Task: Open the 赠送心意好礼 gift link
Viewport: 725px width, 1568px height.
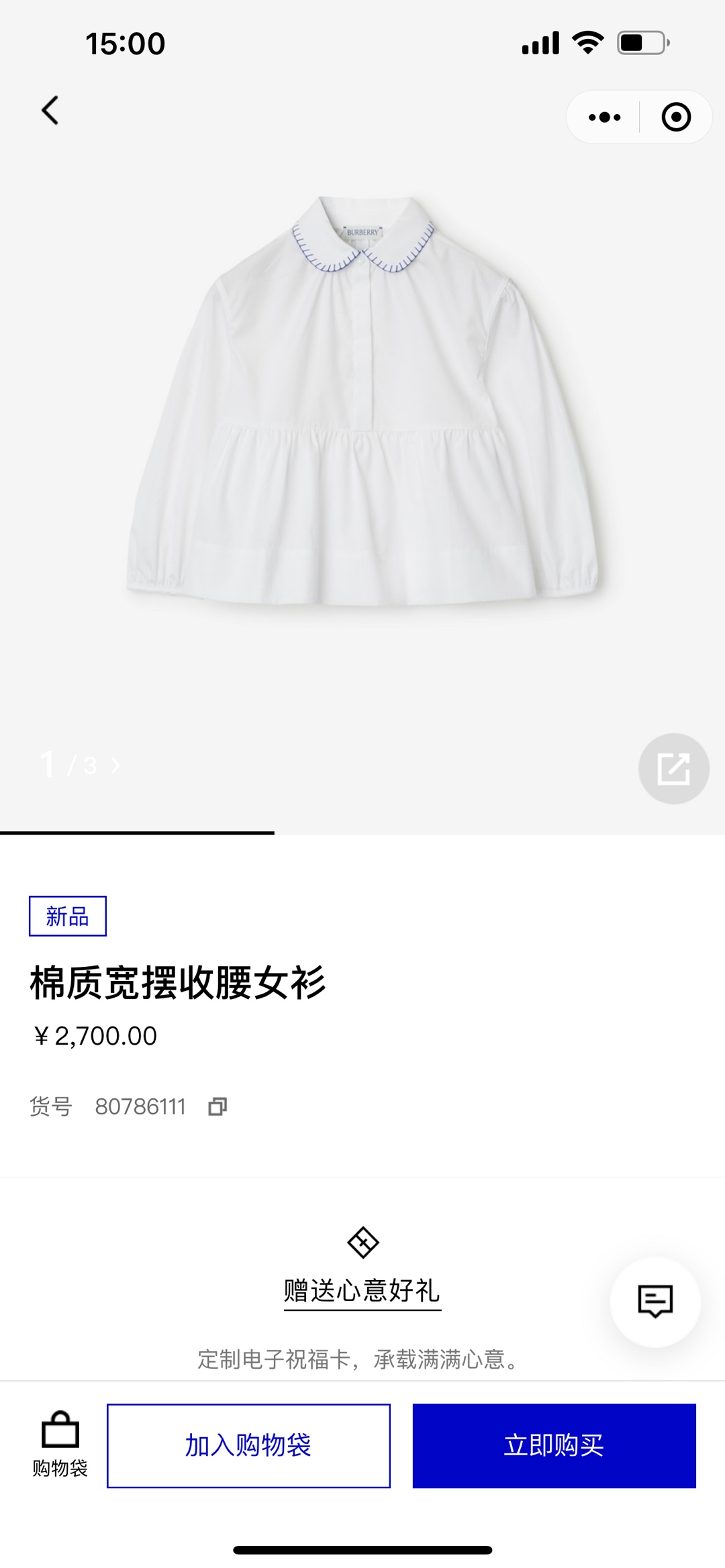Action: point(362,1291)
